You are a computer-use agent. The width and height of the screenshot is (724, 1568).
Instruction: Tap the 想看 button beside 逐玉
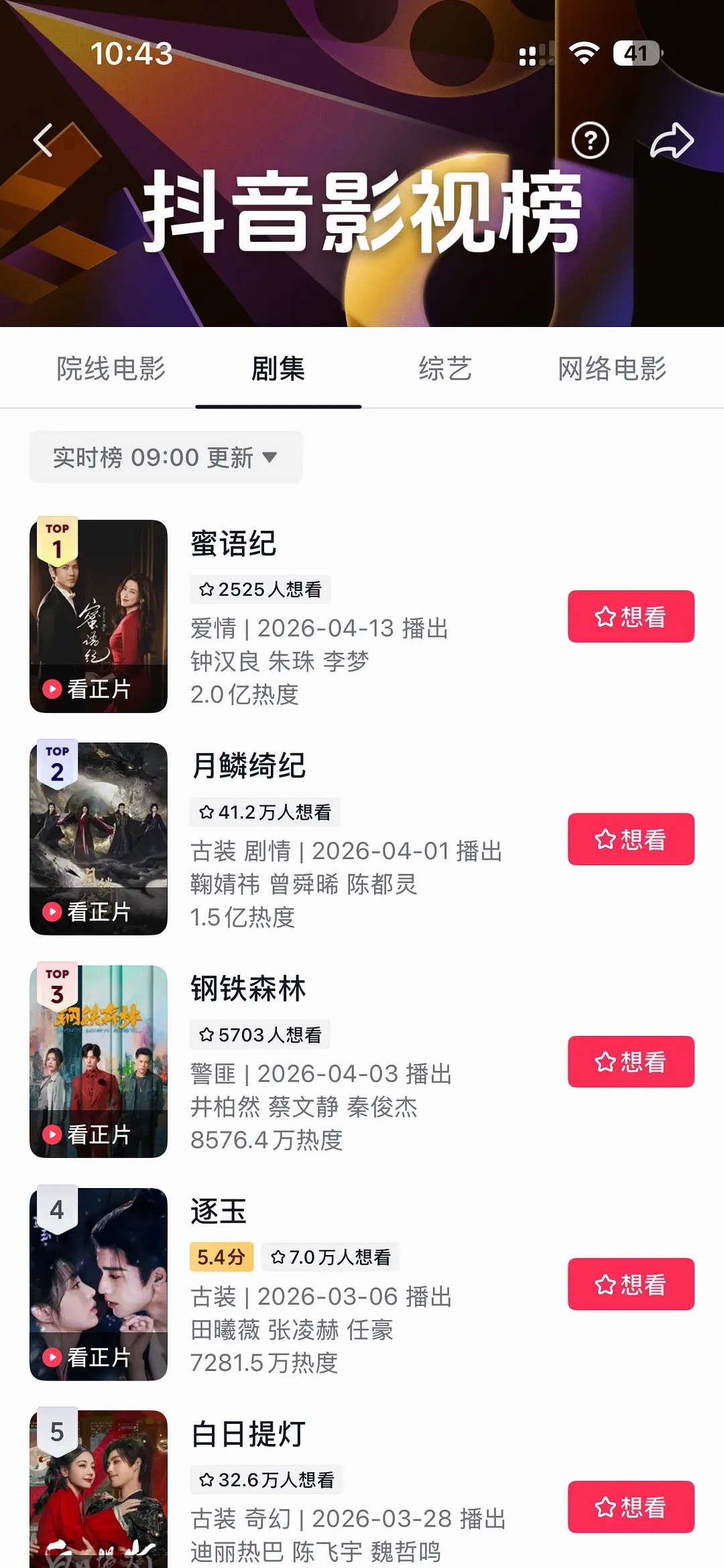[631, 1284]
